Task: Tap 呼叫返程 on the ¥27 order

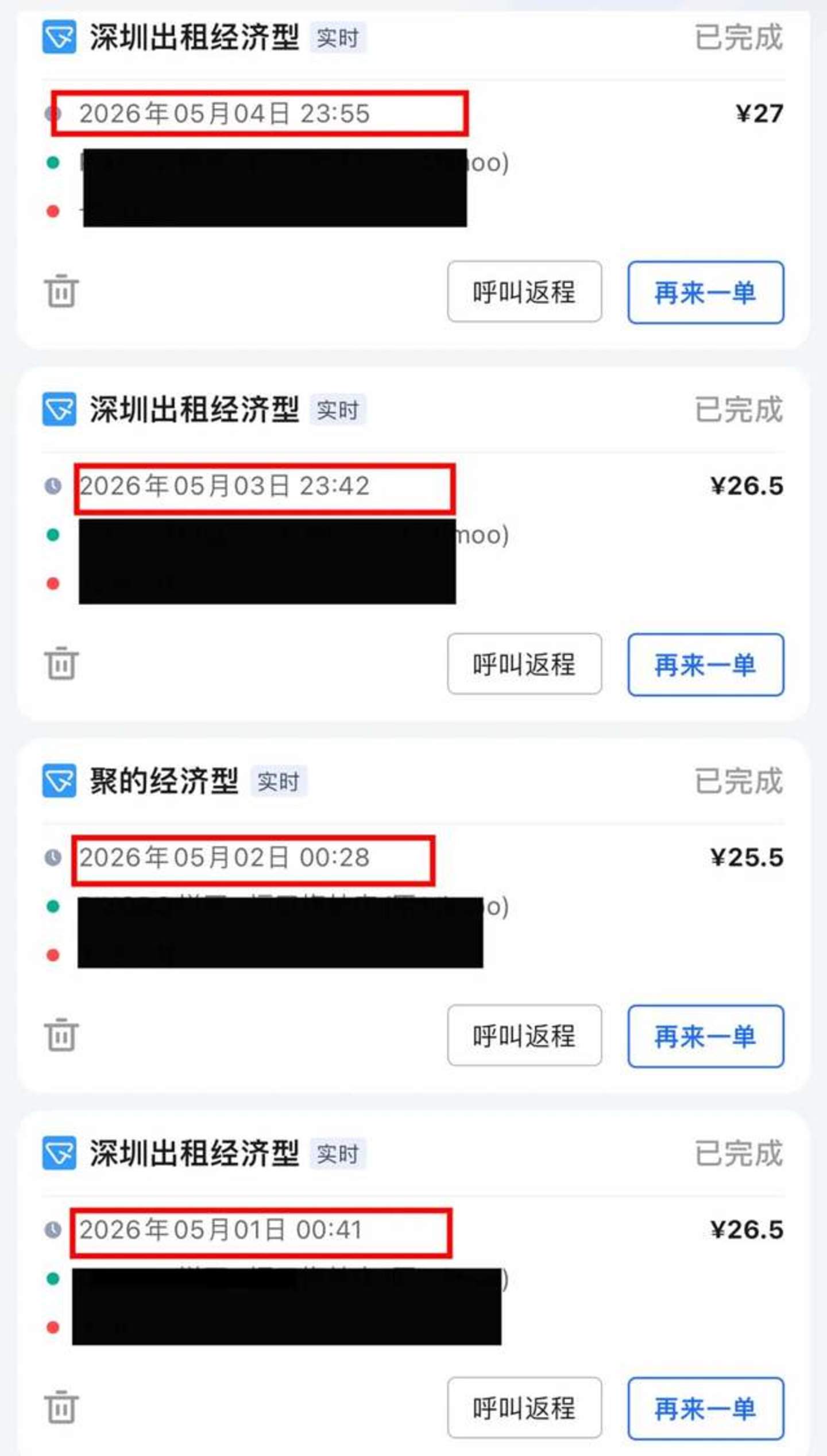Action: [x=524, y=292]
